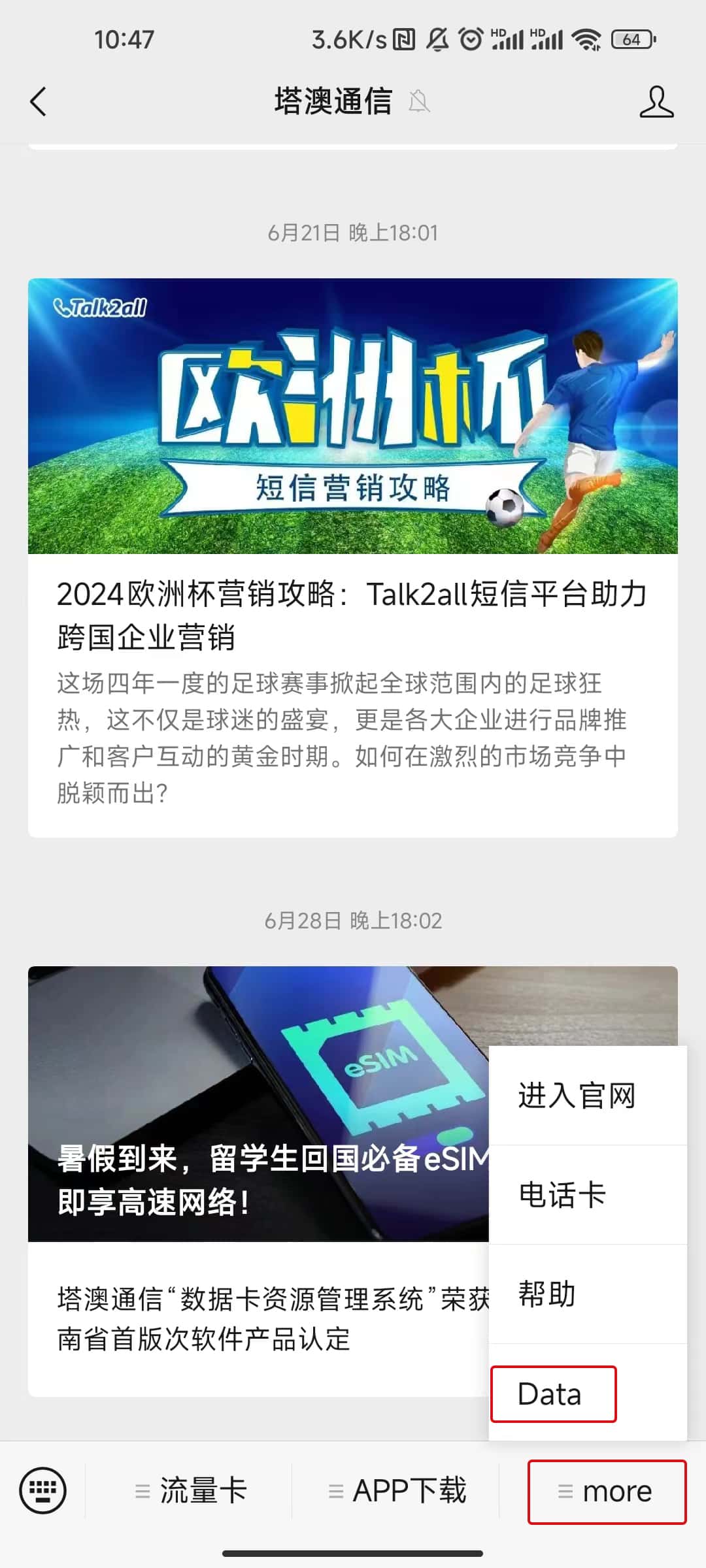The image size is (706, 1568).
Task: Open the account profile icon top right
Action: tap(658, 102)
